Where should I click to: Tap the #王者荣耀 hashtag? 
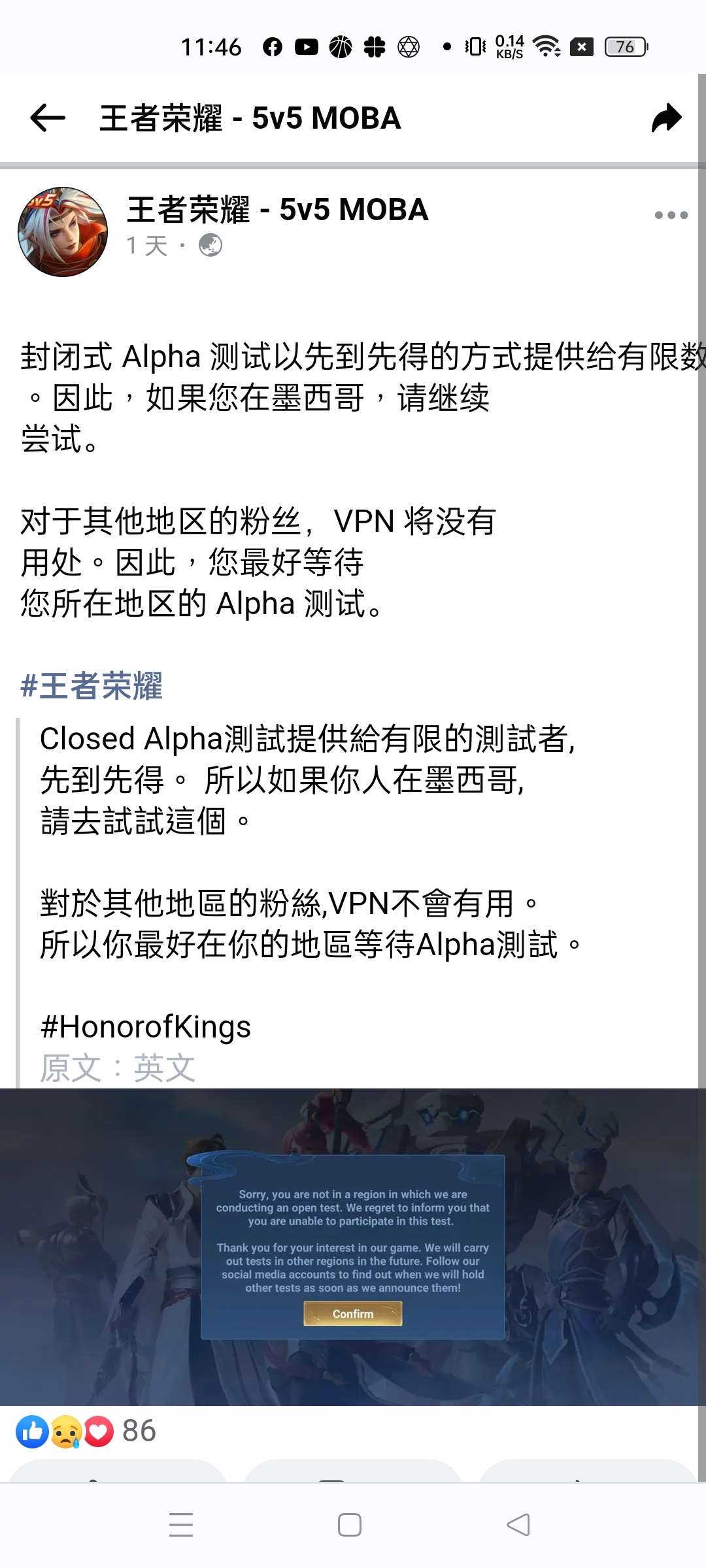click(x=92, y=686)
